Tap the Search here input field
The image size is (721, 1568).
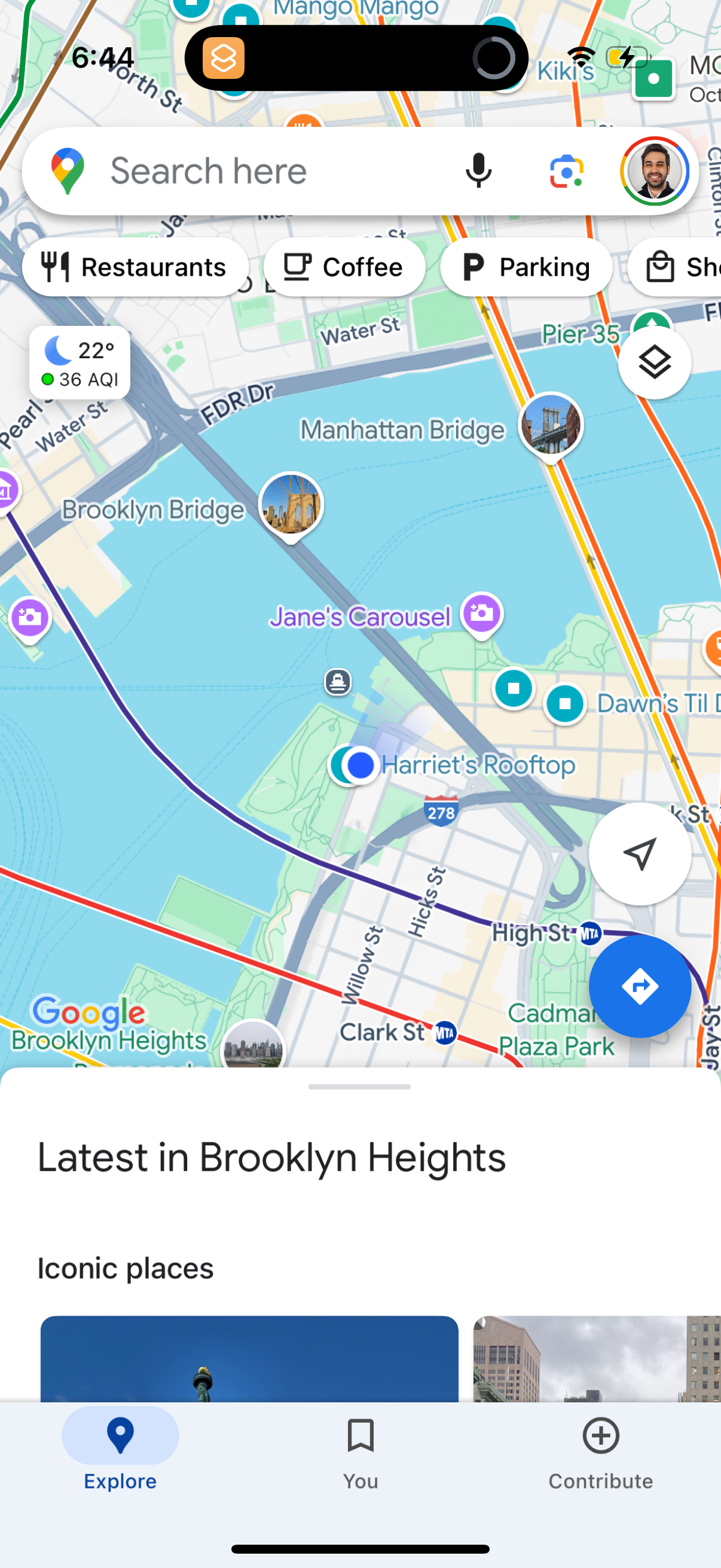pos(243,170)
